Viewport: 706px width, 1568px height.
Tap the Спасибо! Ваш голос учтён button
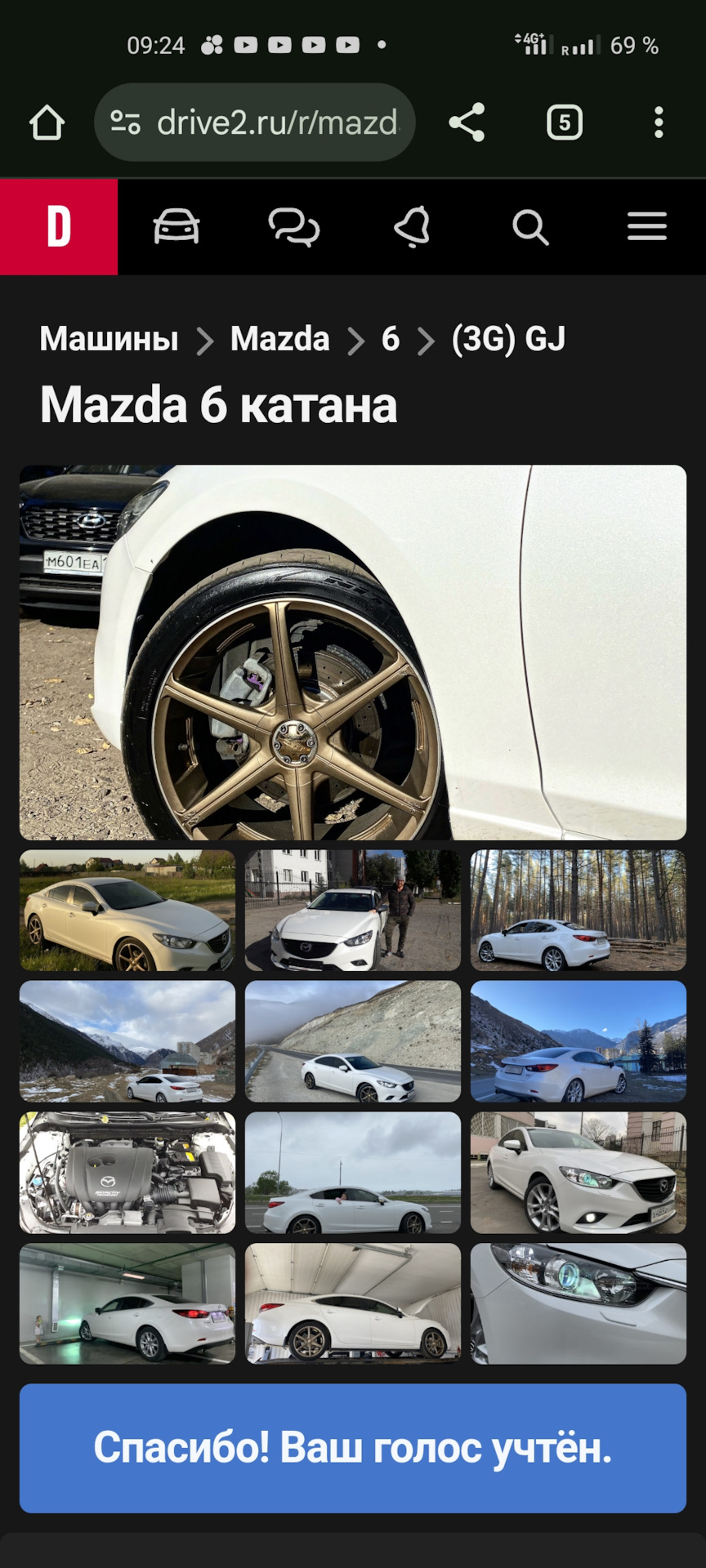click(353, 1448)
